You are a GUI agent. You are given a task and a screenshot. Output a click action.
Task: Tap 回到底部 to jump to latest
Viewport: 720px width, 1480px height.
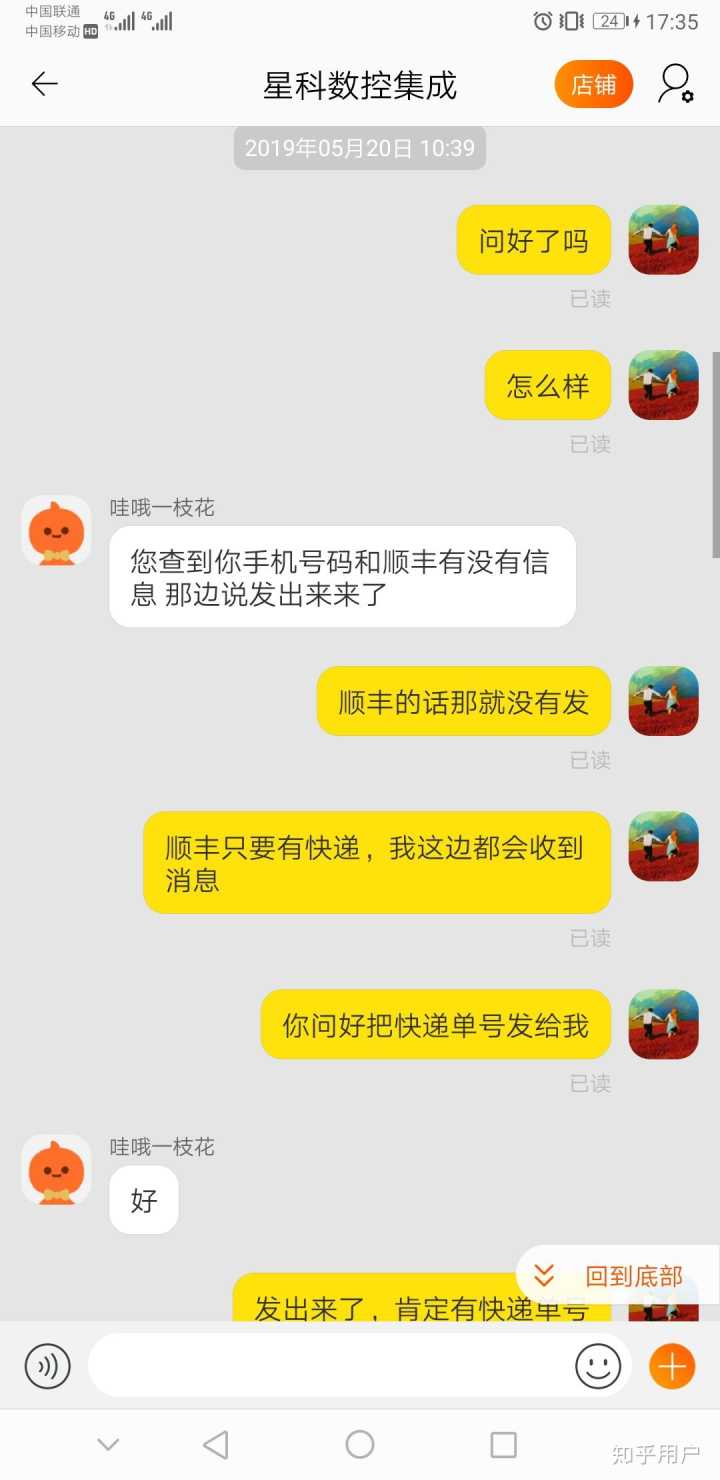pos(617,1275)
